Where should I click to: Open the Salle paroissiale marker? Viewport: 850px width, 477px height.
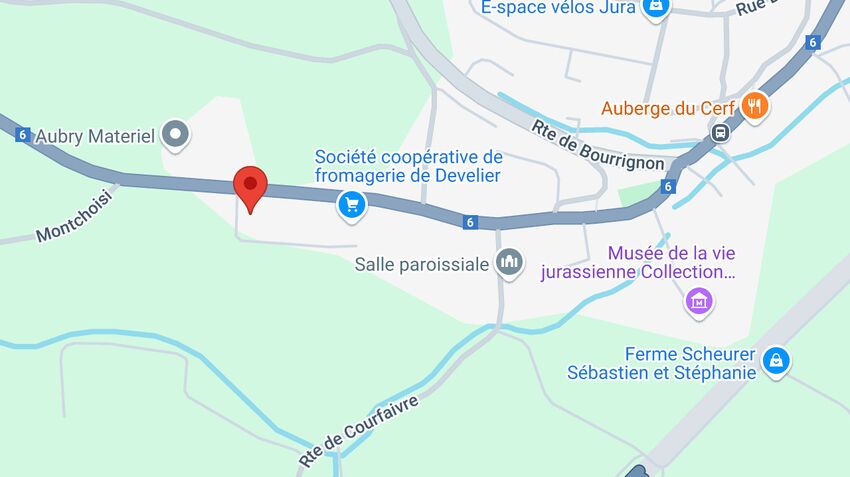pyautogui.click(x=510, y=264)
